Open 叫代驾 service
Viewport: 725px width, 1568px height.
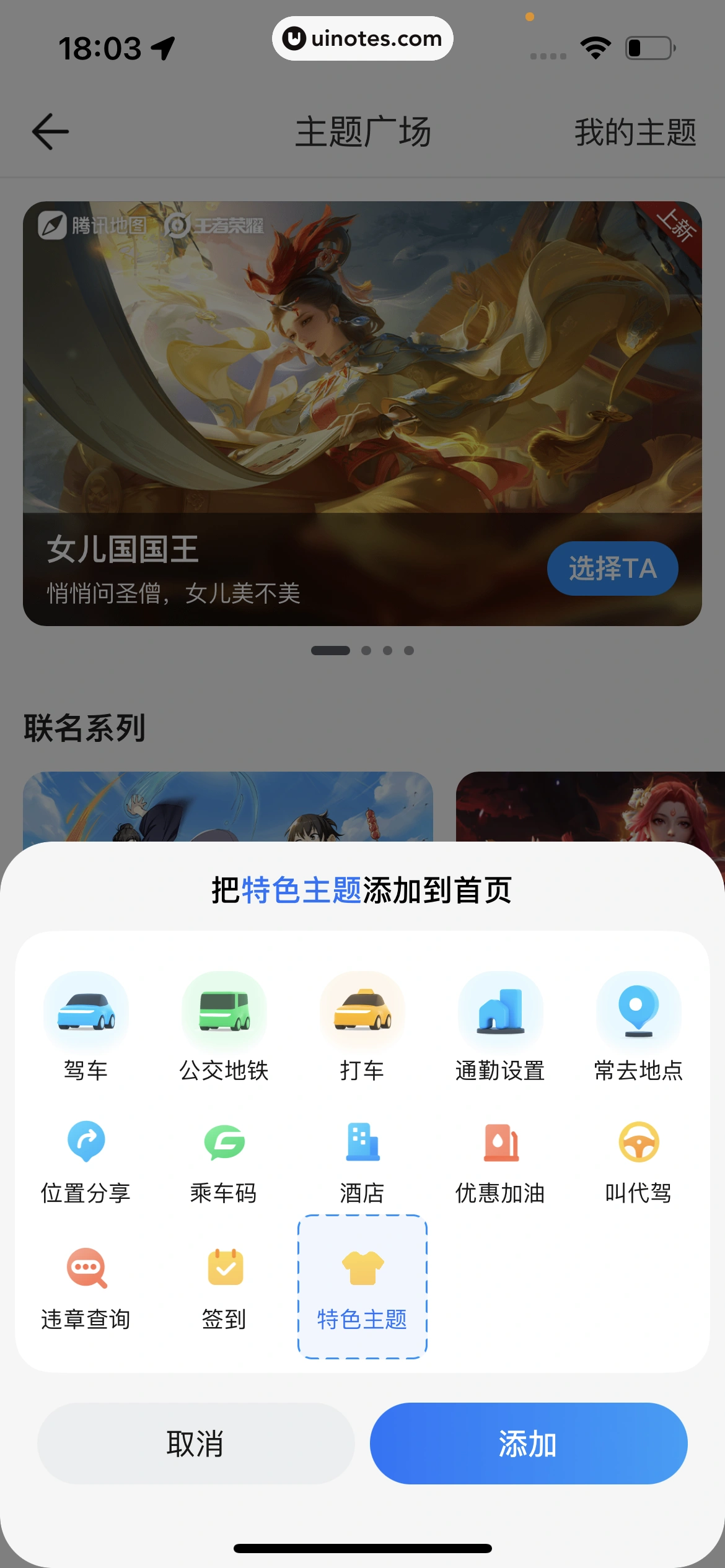point(638,1143)
